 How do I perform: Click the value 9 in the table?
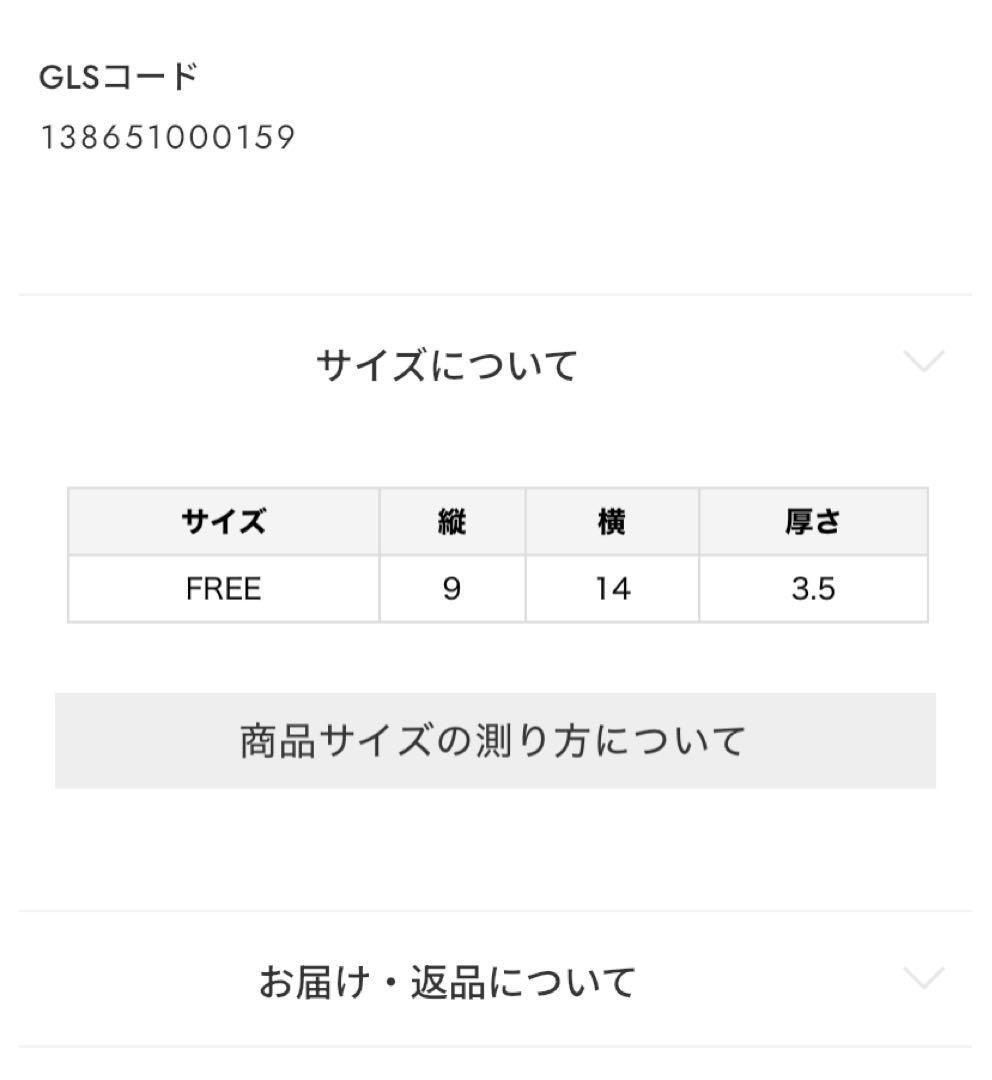(450, 589)
